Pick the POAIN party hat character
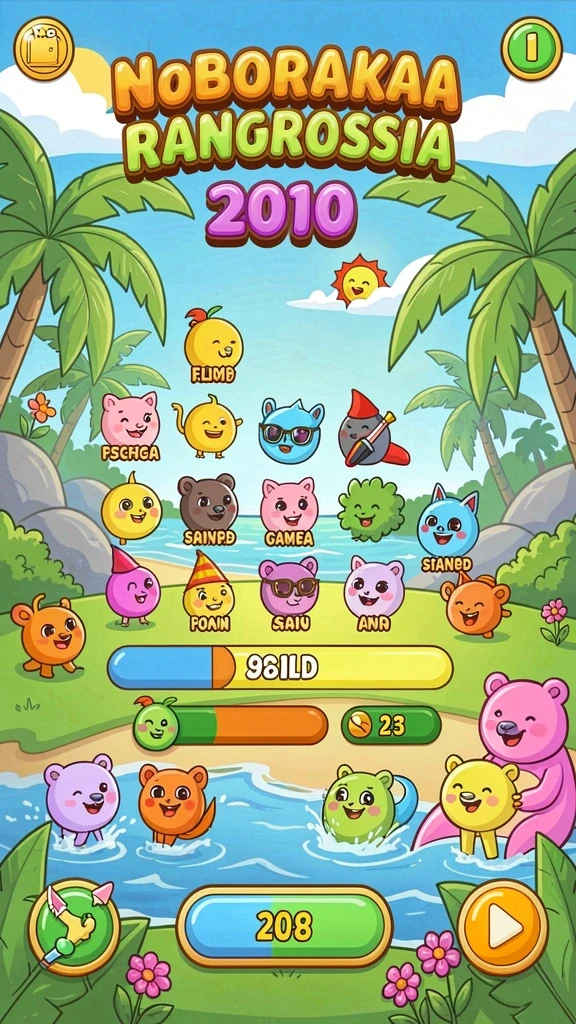Image resolution: width=576 pixels, height=1024 pixels. [209, 591]
